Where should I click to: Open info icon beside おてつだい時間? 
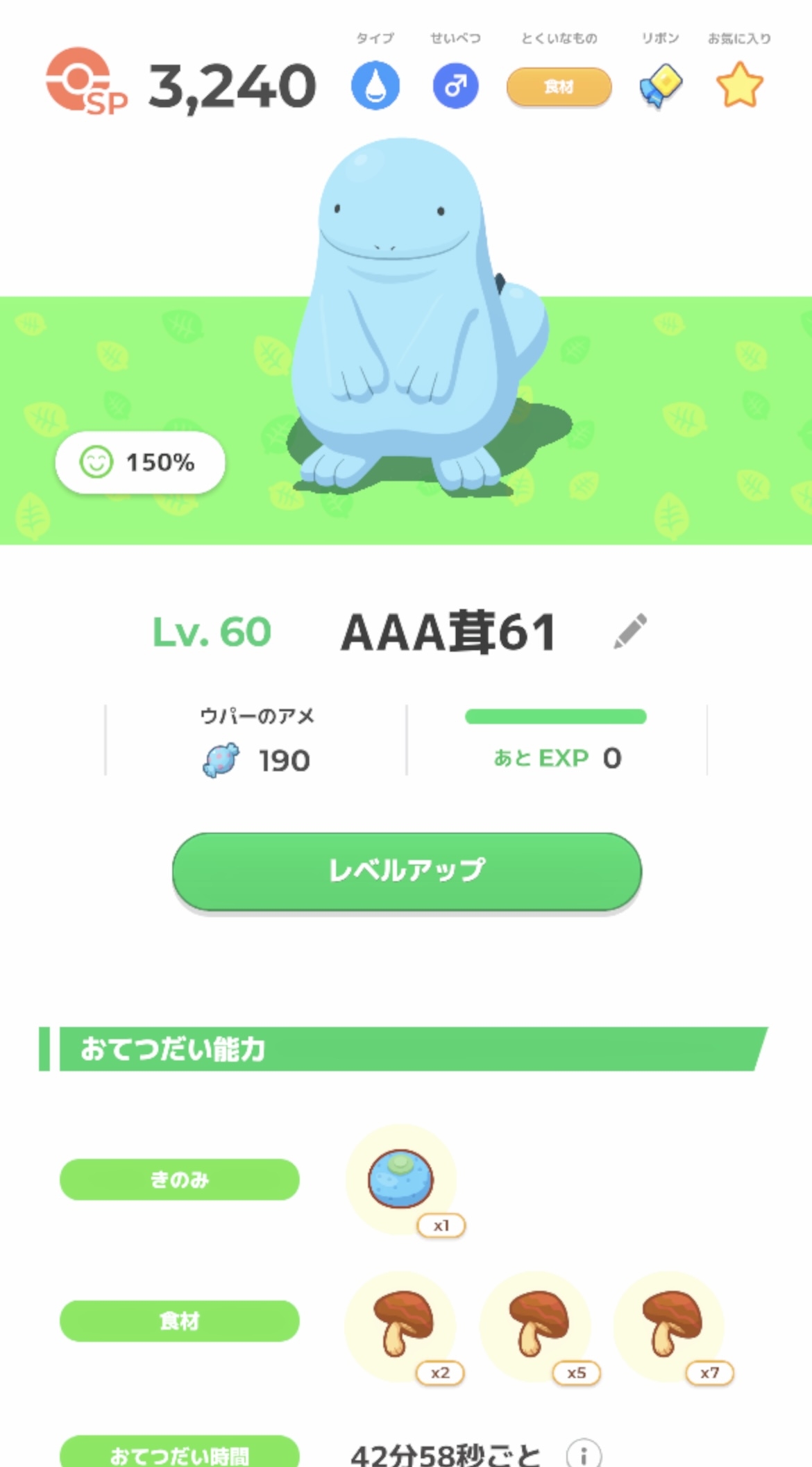(584, 1454)
